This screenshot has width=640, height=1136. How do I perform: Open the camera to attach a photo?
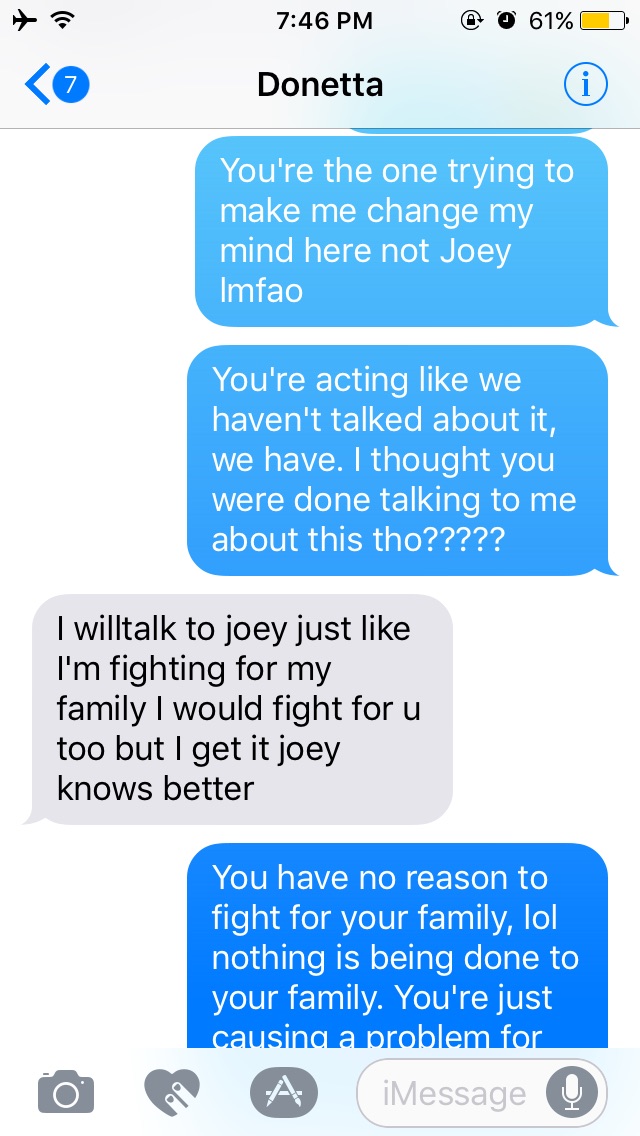[x=66, y=1092]
